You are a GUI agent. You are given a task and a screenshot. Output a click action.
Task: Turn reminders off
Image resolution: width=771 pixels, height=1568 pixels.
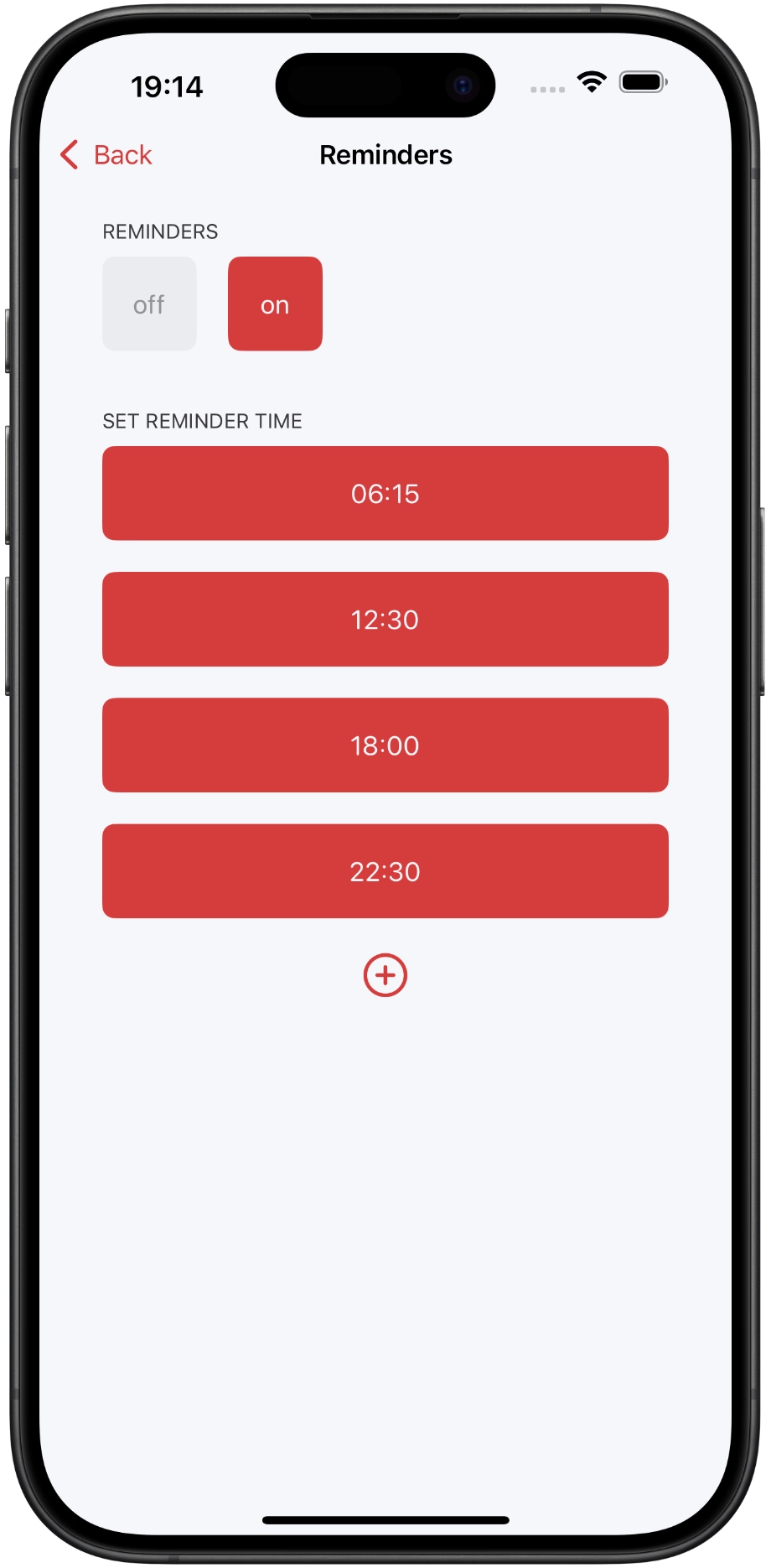pyautogui.click(x=149, y=304)
